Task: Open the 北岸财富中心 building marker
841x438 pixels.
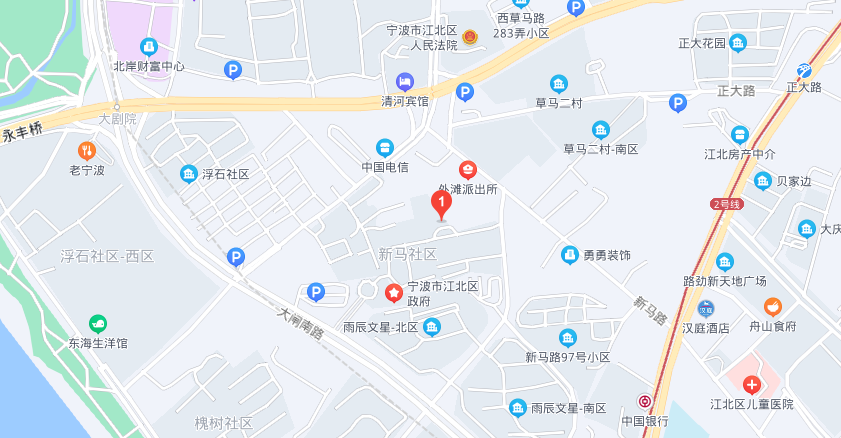Action: 149,46
